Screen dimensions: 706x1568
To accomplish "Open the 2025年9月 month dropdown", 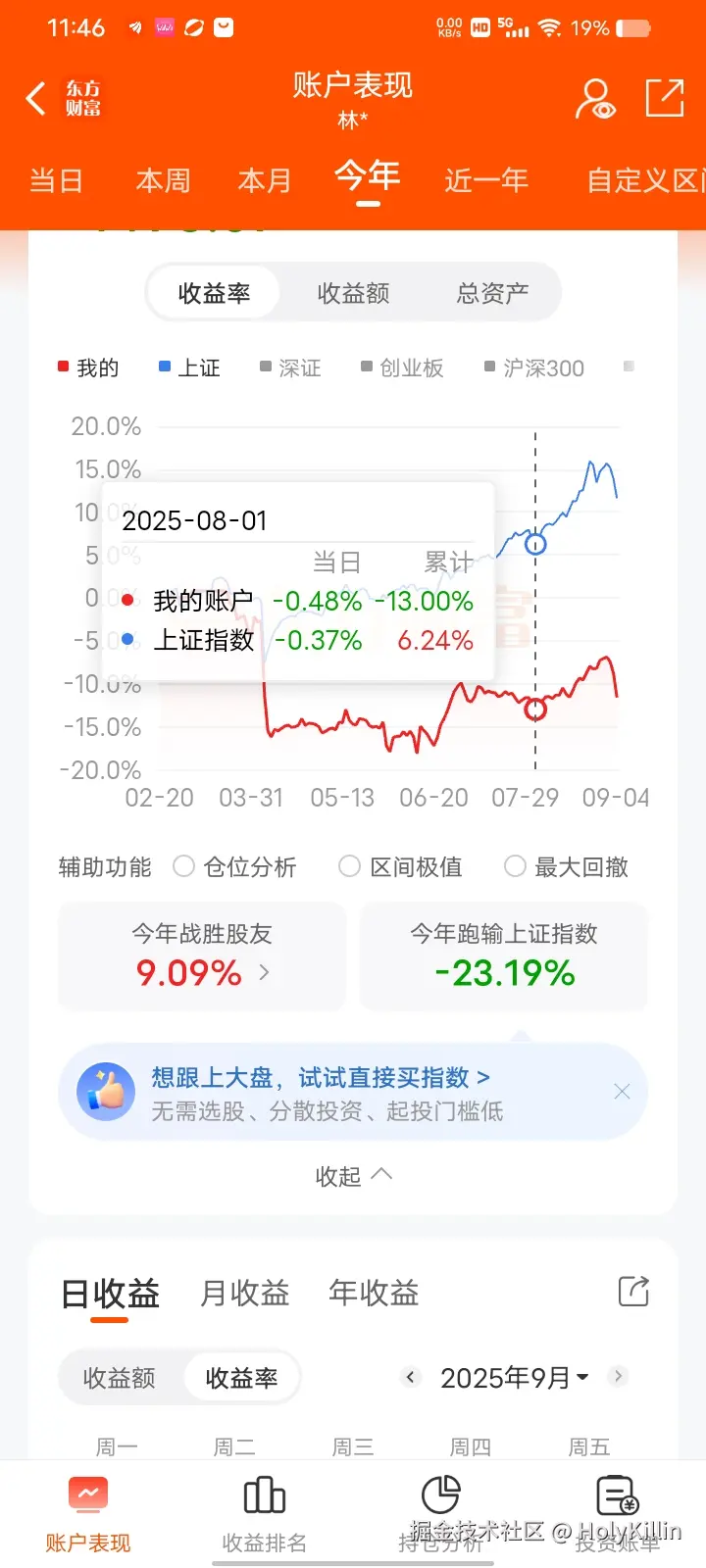I will [514, 1377].
